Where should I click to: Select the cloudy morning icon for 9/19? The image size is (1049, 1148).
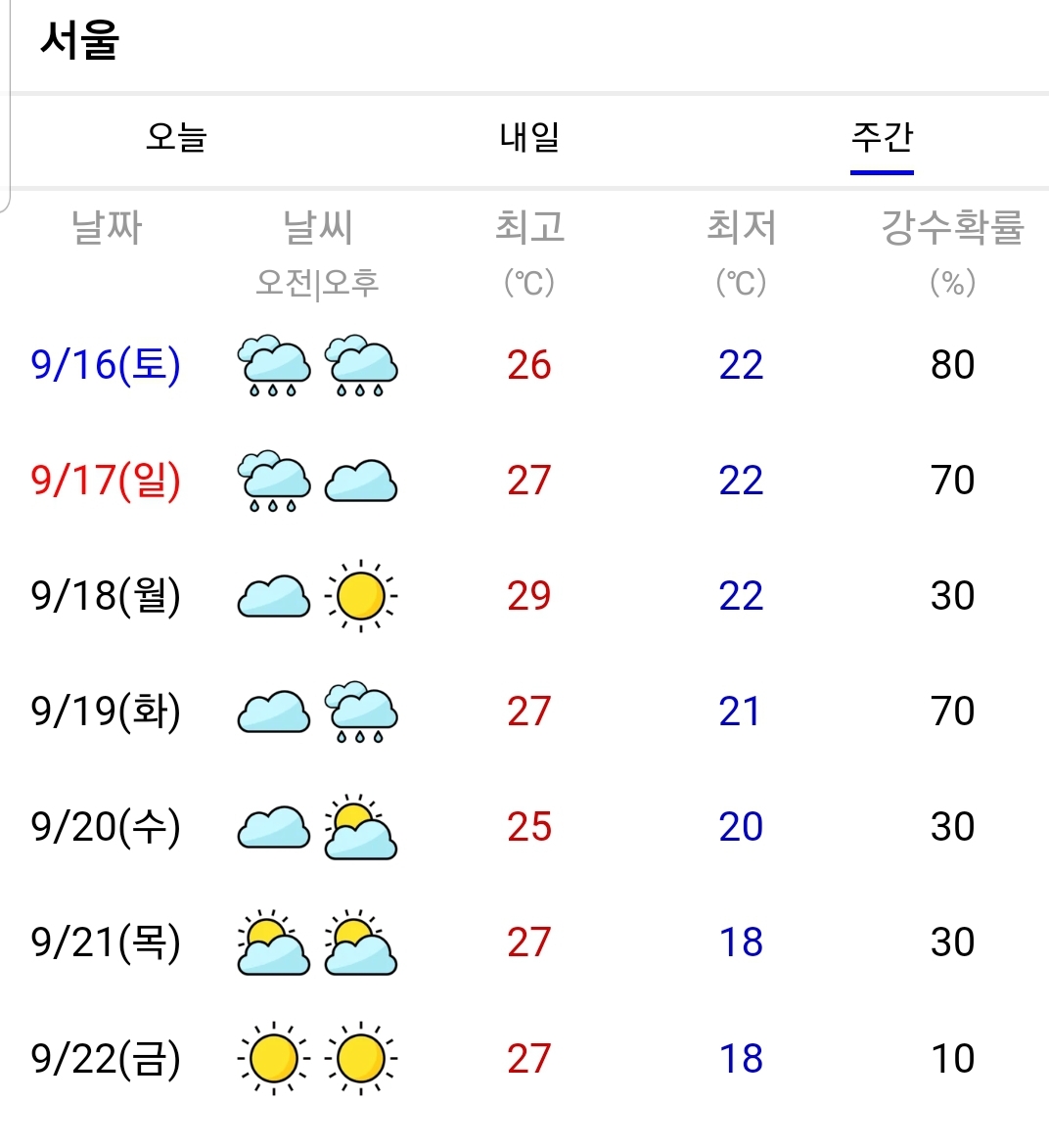point(272,712)
